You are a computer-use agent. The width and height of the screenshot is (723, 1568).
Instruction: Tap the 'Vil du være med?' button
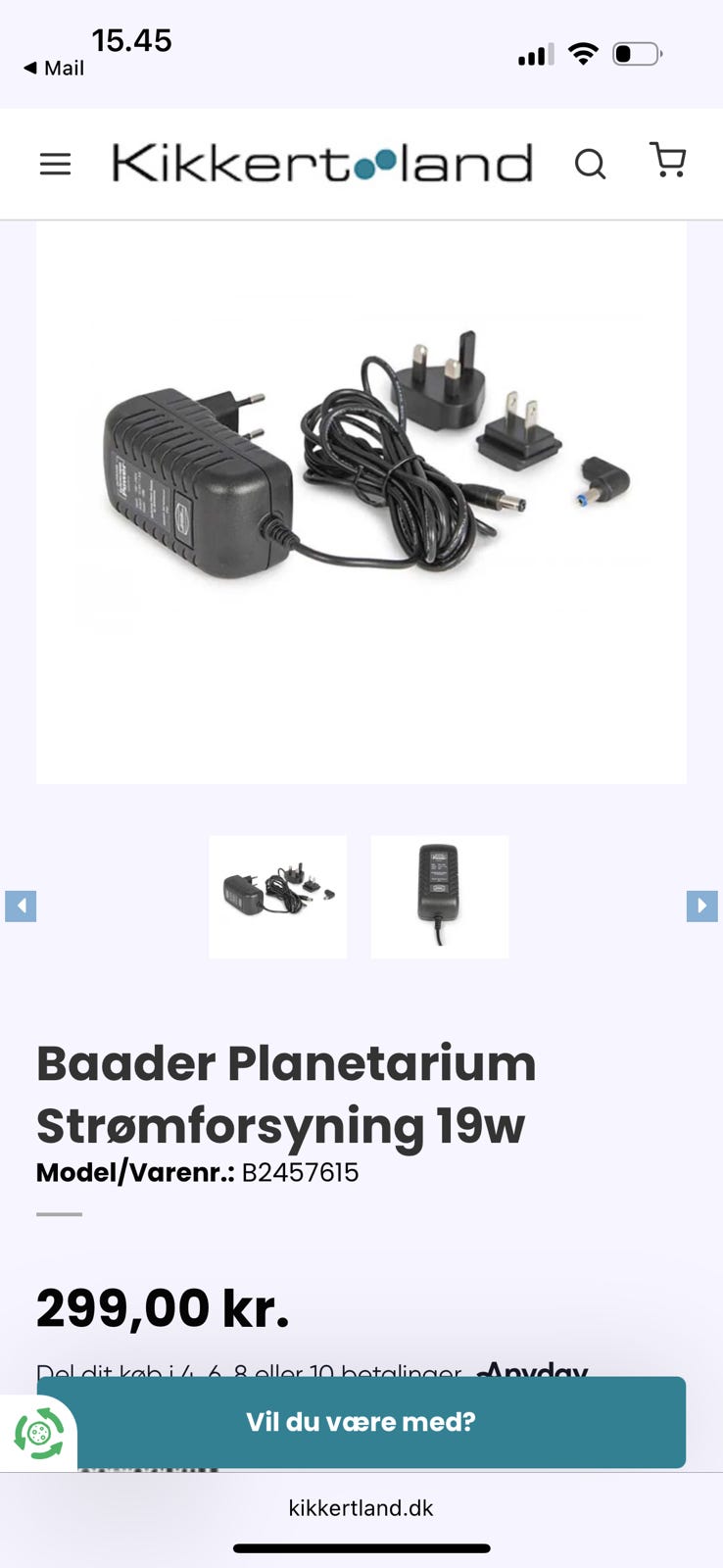(361, 1422)
